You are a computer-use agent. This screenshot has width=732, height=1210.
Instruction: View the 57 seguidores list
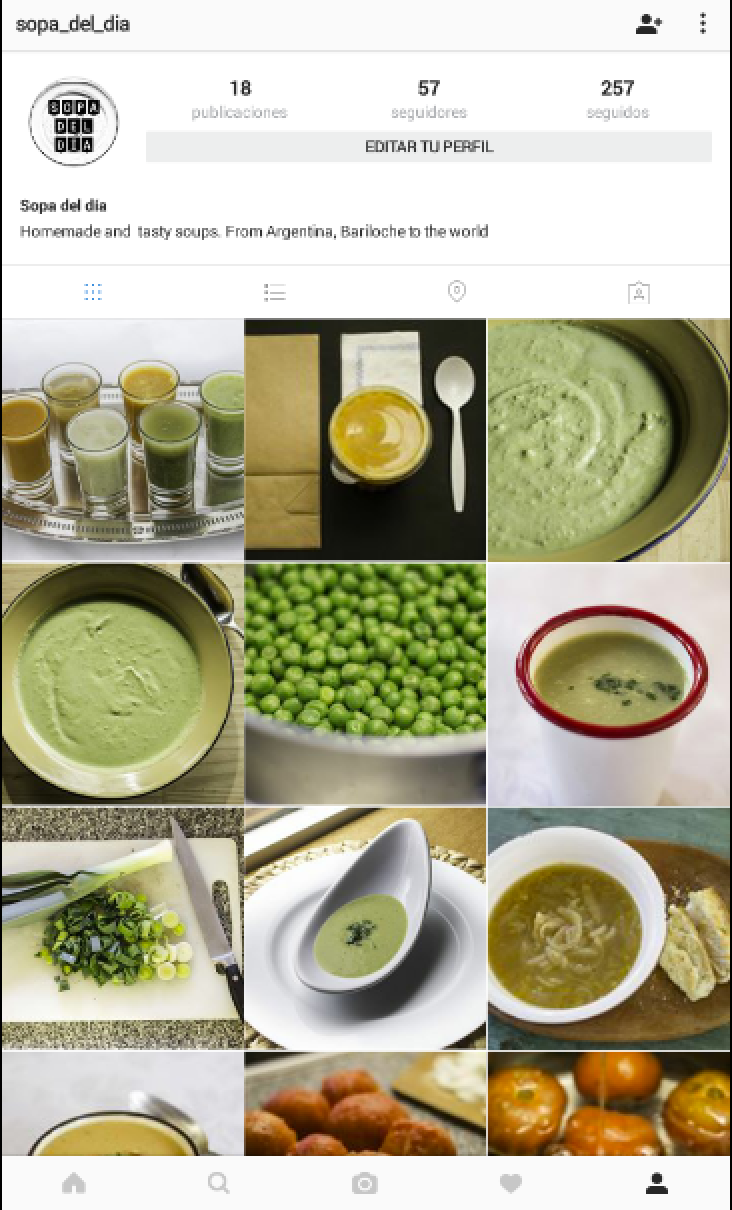[x=428, y=99]
